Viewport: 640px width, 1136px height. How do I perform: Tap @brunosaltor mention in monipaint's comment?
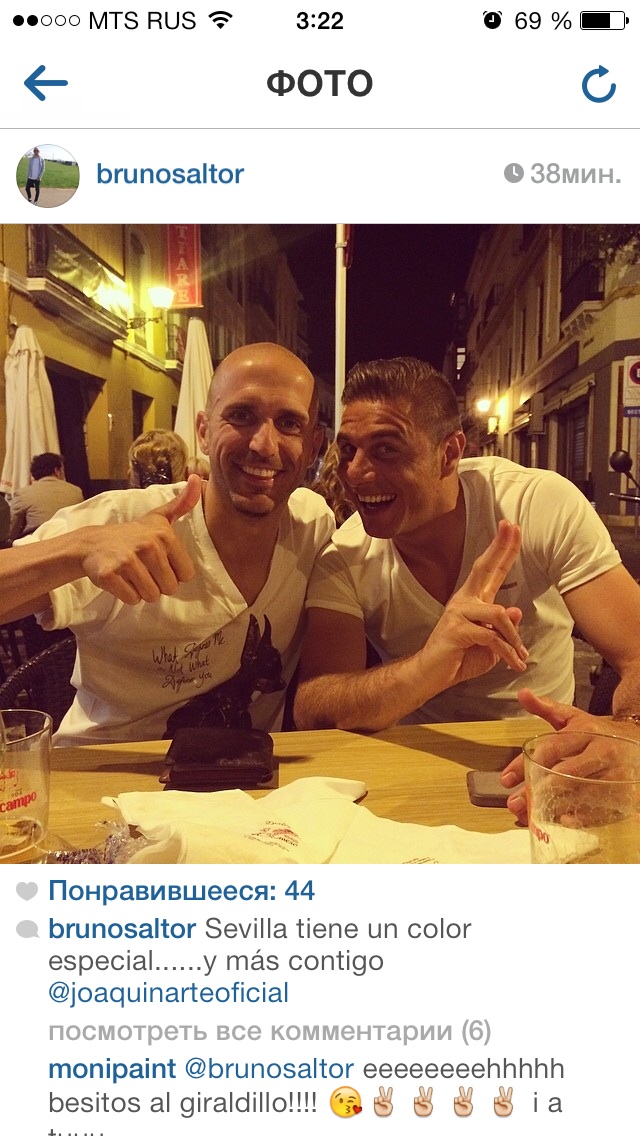(269, 1069)
